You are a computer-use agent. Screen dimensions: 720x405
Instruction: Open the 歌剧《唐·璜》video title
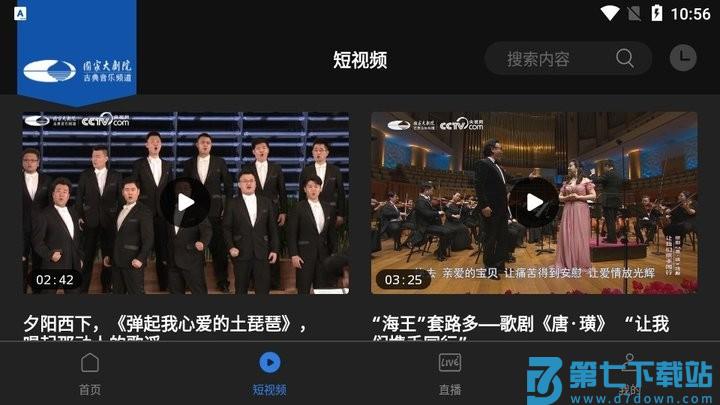click(520, 325)
